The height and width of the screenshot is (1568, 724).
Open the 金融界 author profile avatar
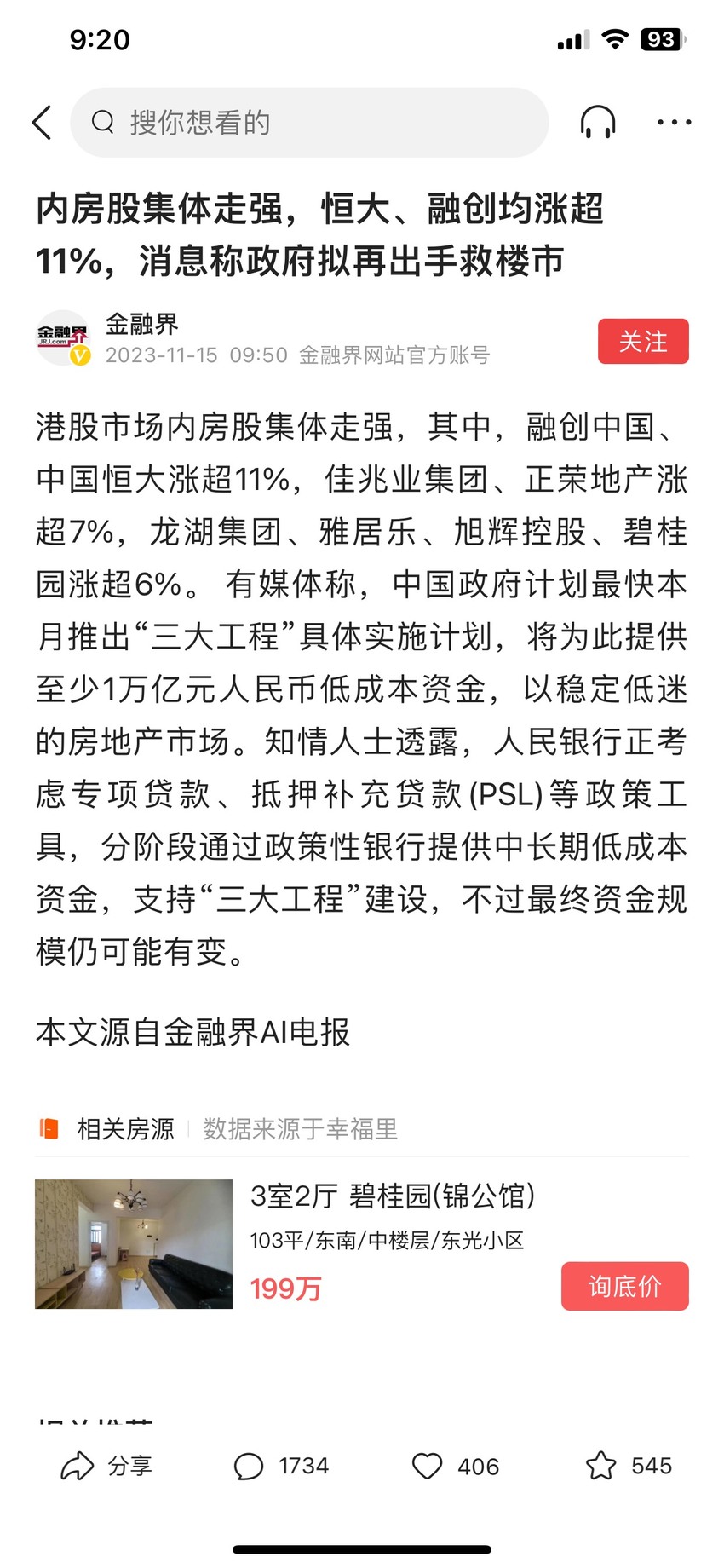(x=63, y=338)
